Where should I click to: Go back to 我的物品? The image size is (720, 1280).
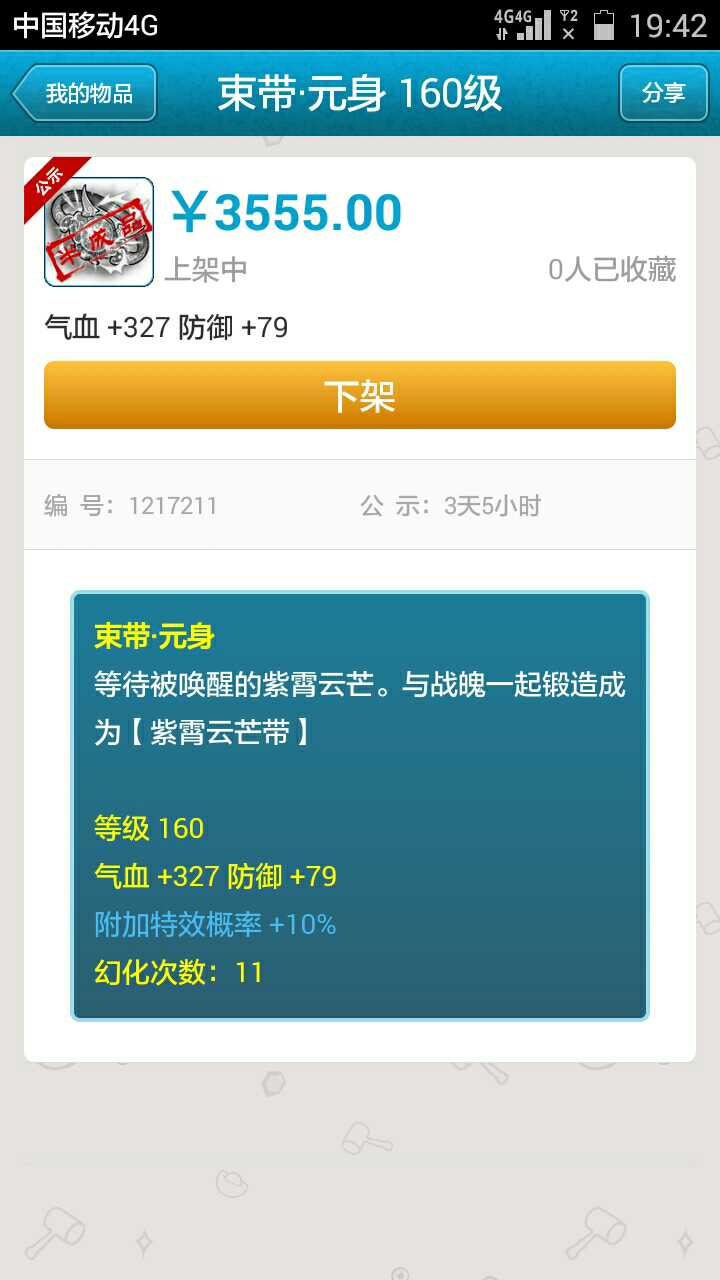pyautogui.click(x=85, y=94)
